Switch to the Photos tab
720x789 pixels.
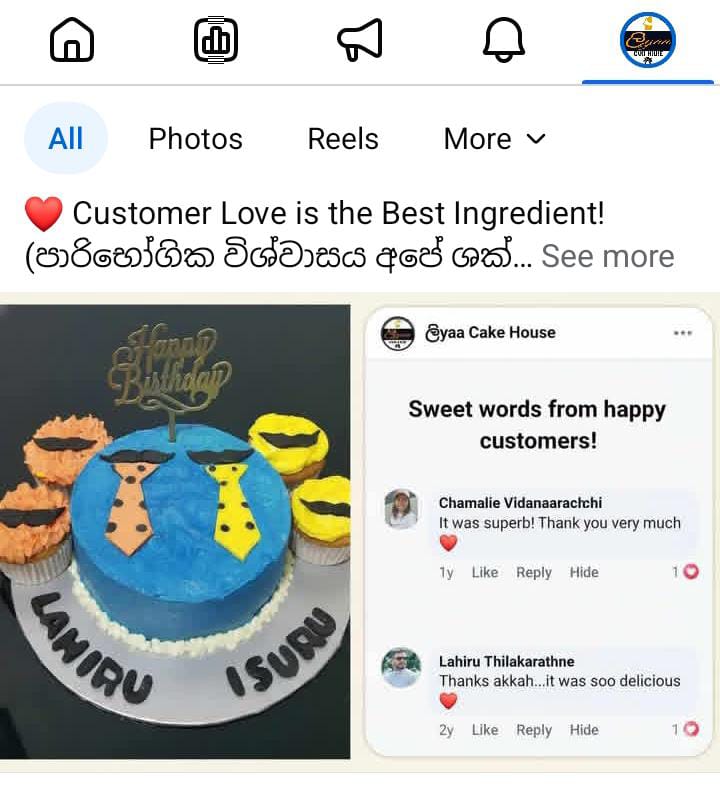click(x=195, y=139)
